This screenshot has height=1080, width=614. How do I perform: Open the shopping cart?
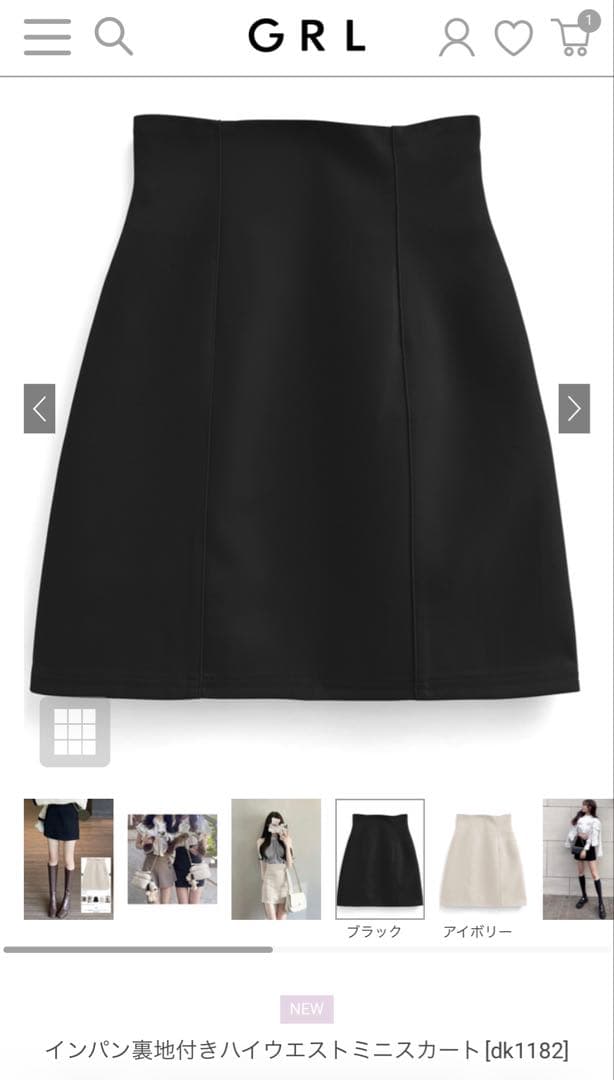point(573,34)
